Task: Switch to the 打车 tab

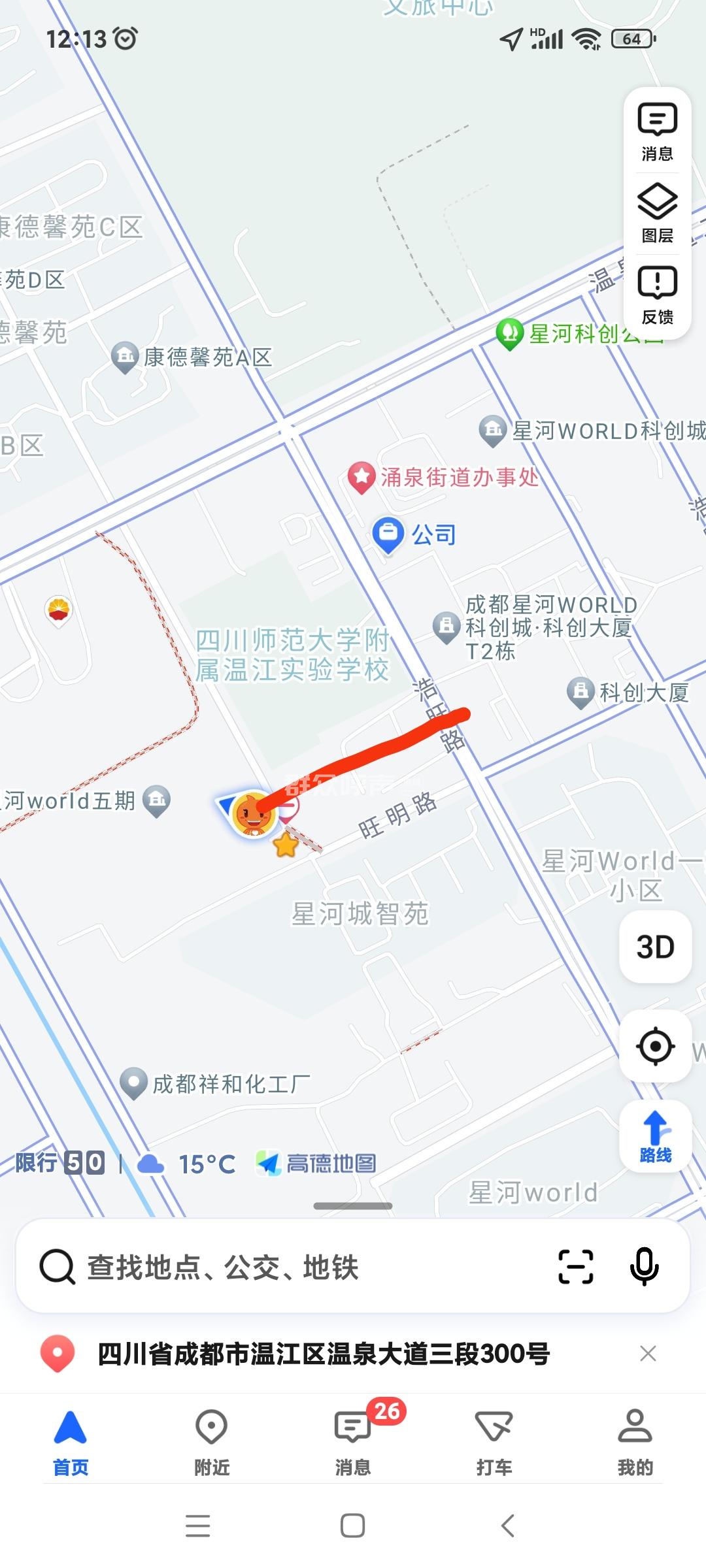Action: (x=494, y=1443)
